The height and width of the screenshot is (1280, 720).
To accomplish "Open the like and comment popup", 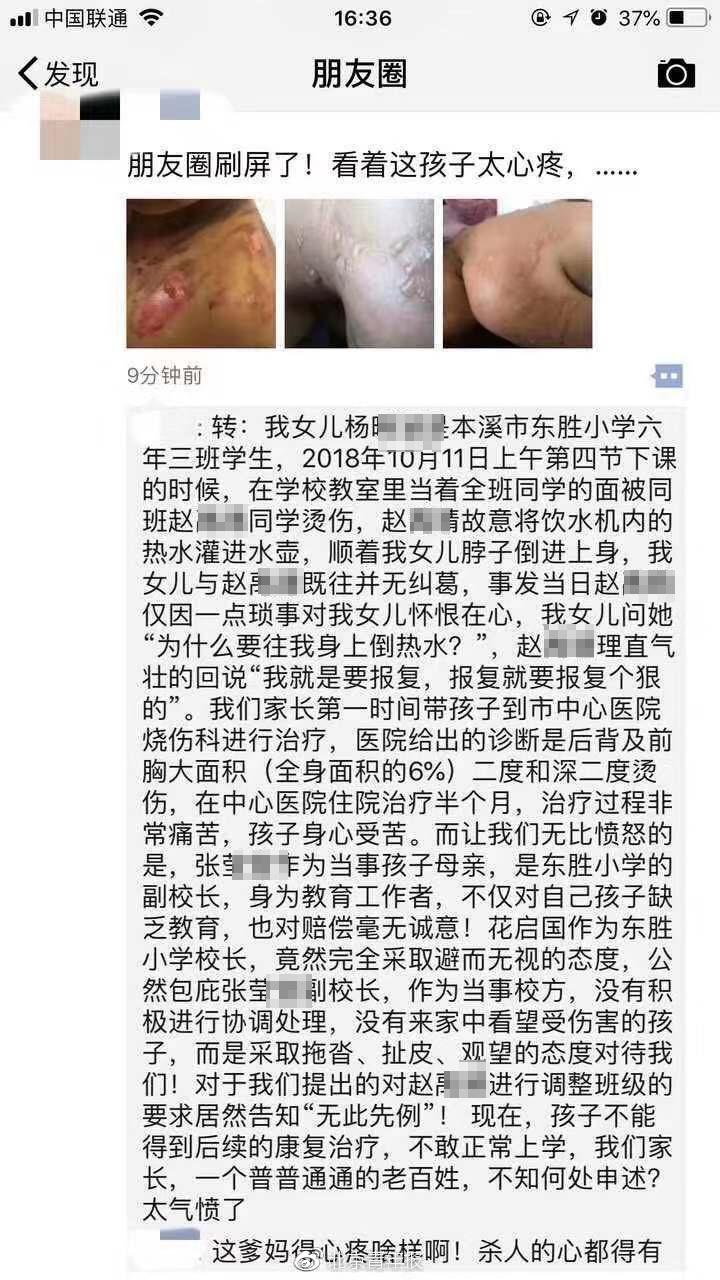I will [667, 376].
